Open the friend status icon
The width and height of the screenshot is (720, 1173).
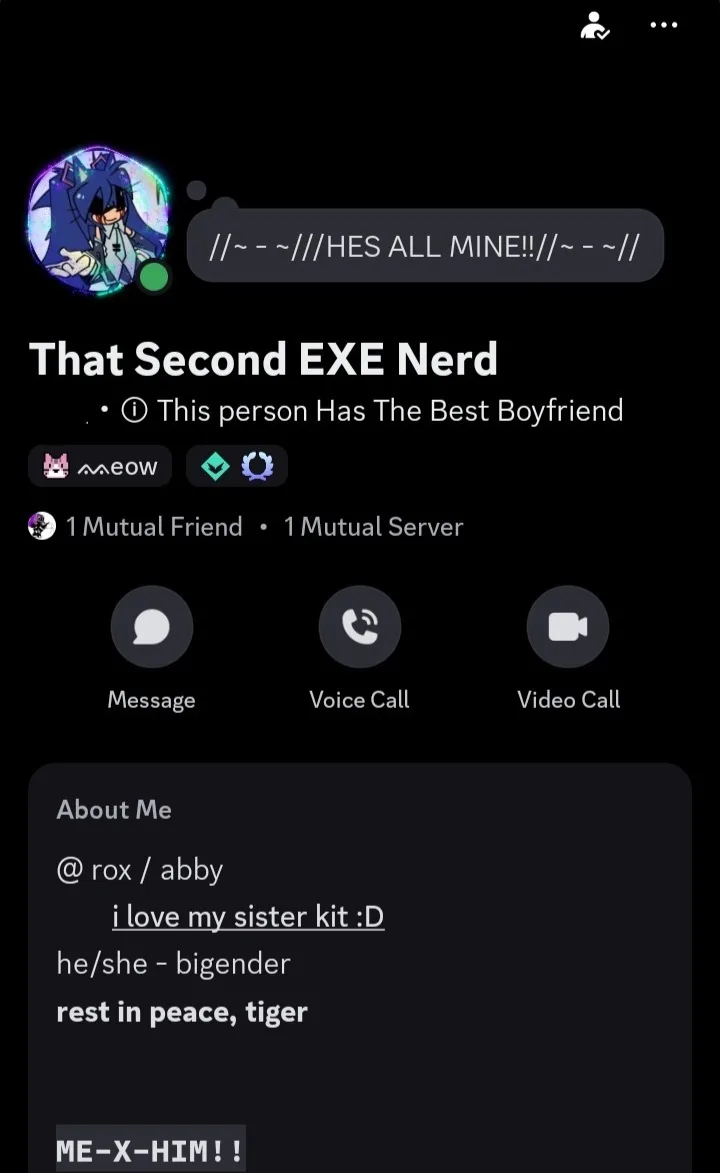coord(596,27)
